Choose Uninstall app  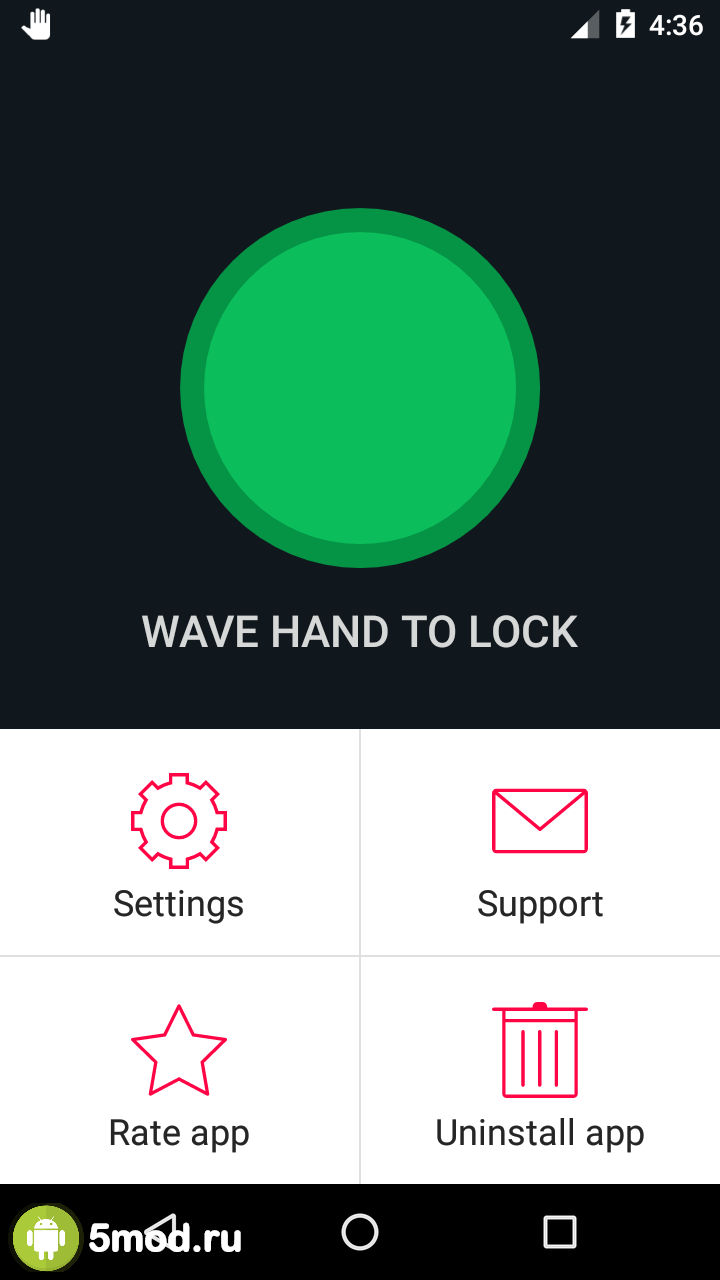coord(540,1072)
